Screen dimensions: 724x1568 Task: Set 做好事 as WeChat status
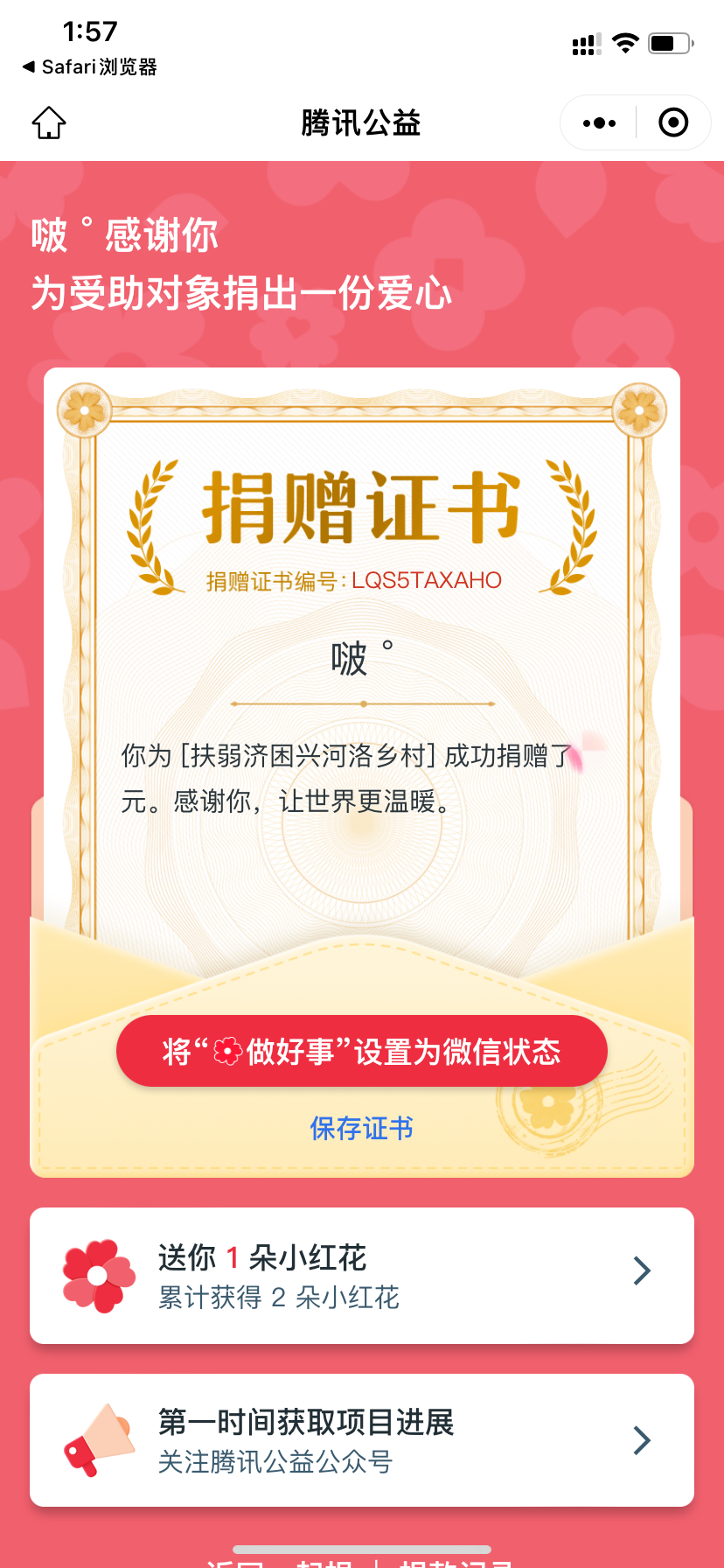click(361, 1051)
